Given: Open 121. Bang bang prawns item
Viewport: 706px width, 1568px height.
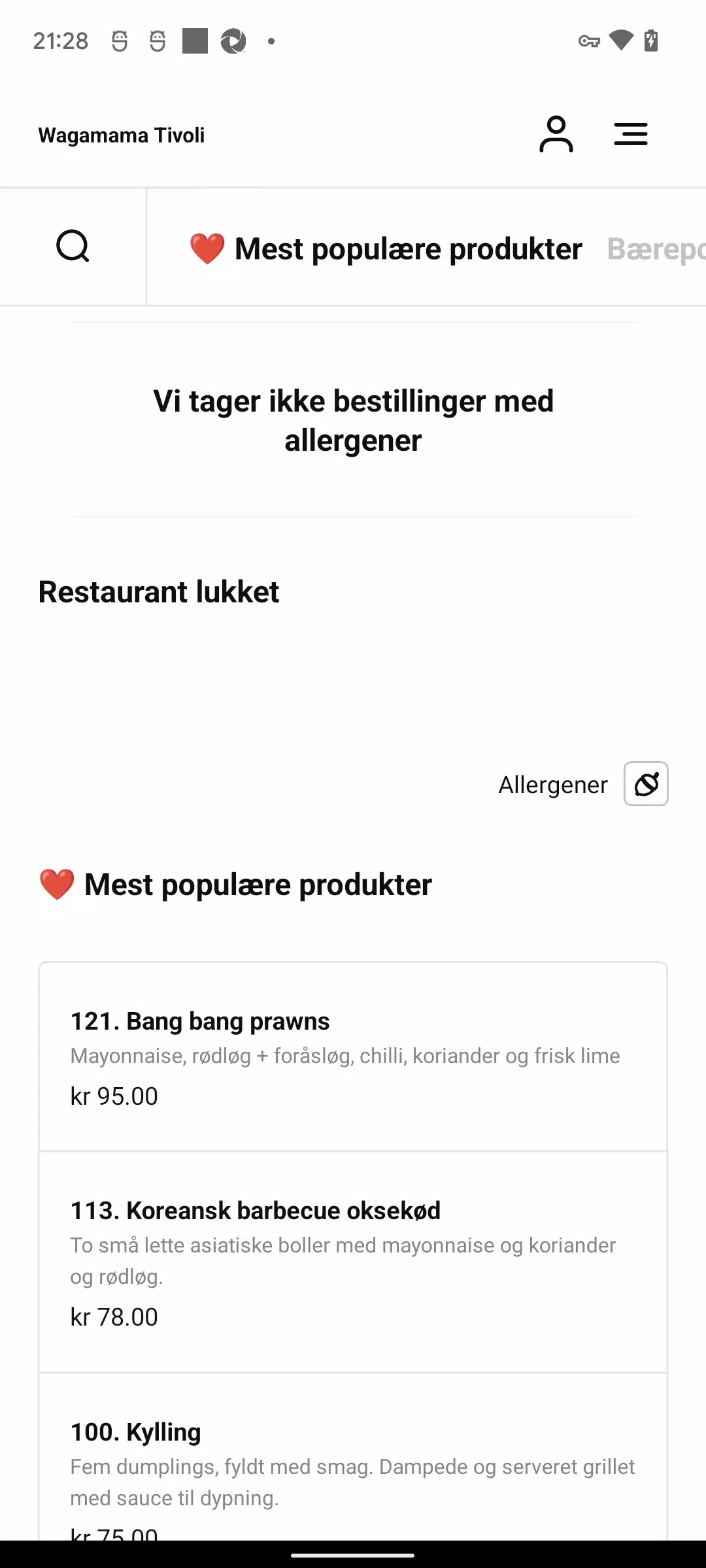Looking at the screenshot, I should 353,1057.
